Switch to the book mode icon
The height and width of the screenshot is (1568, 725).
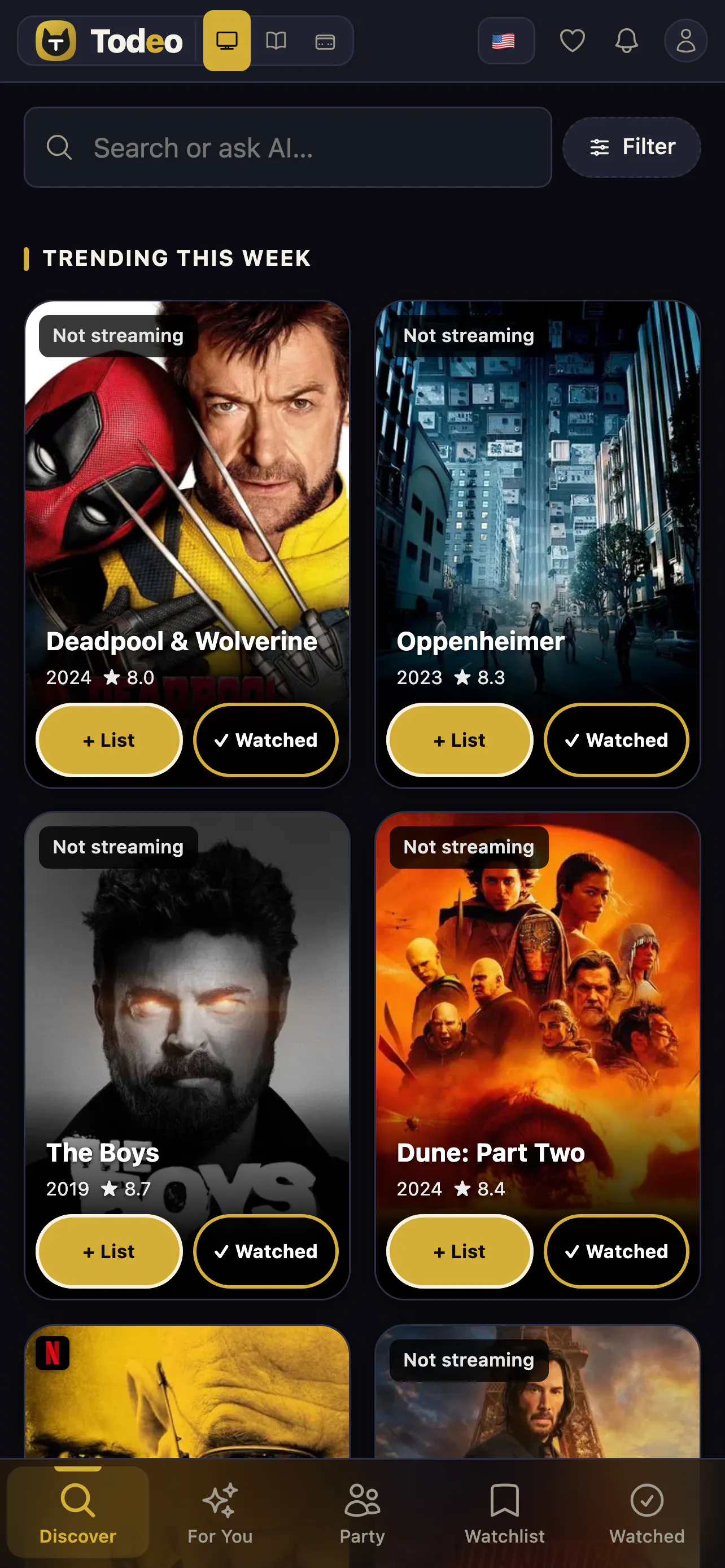[x=276, y=41]
